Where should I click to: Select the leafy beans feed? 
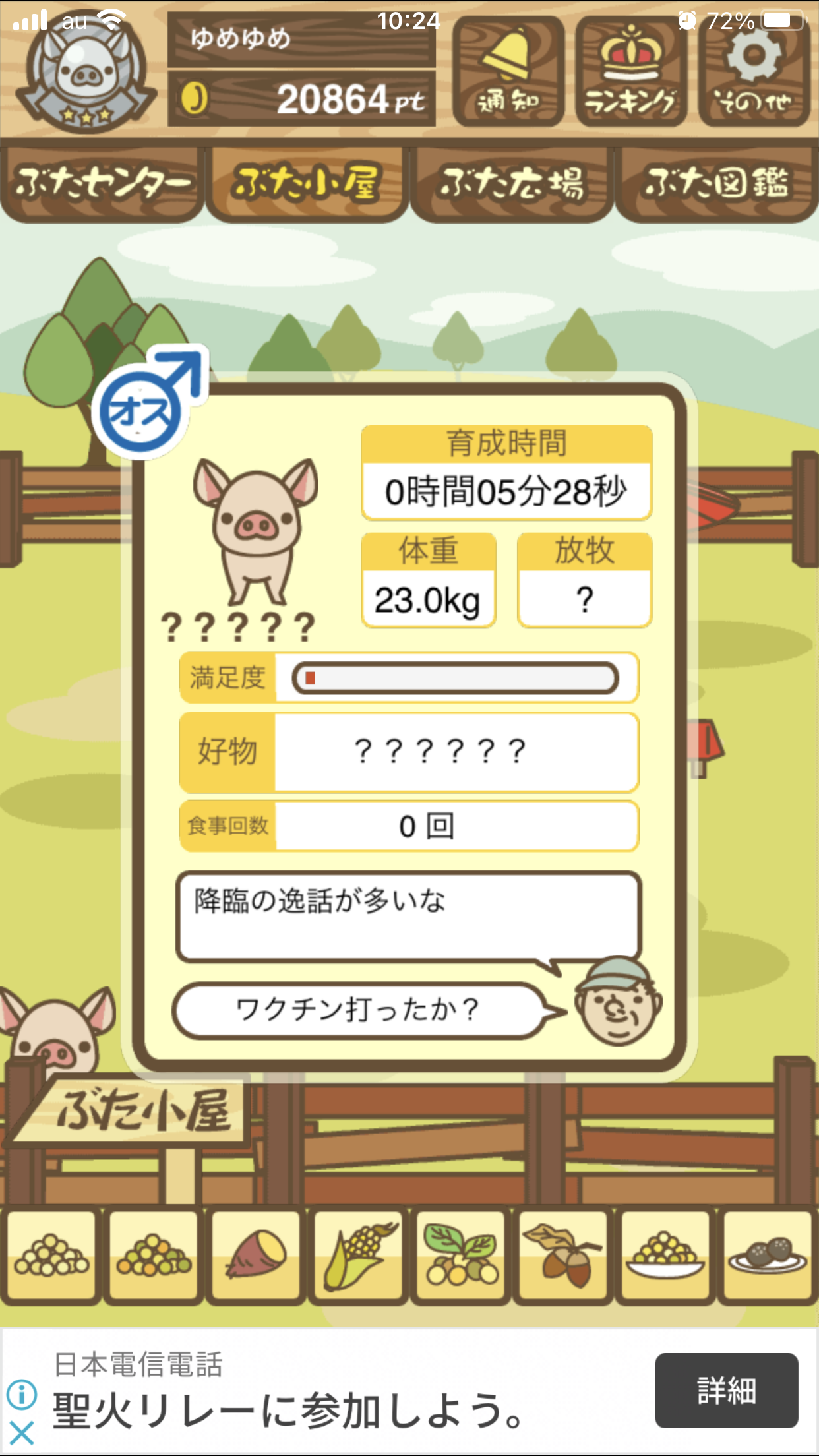(x=460, y=1257)
